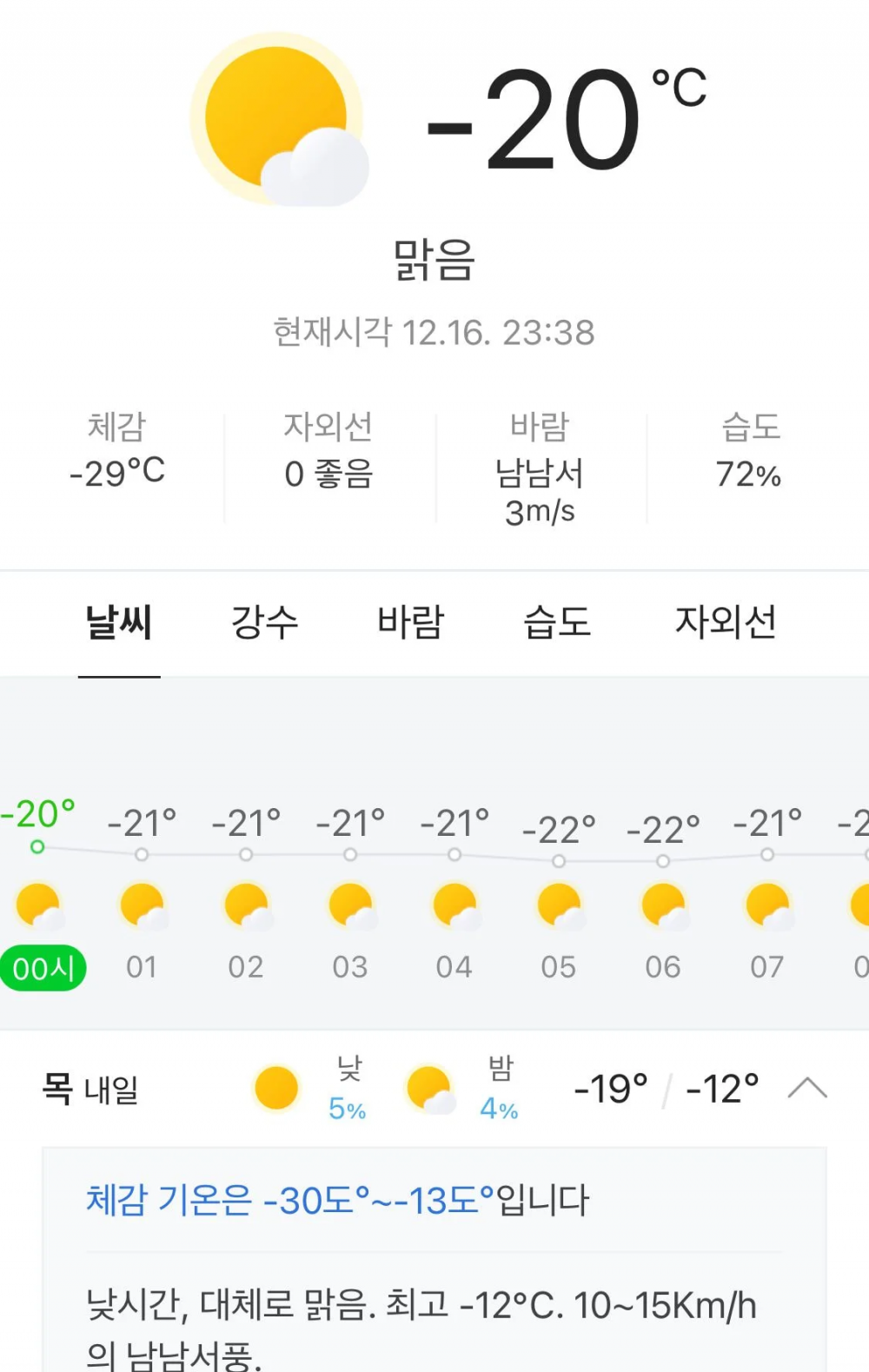Switch to the 습도 tab
This screenshot has width=869, height=1372.
(x=557, y=622)
